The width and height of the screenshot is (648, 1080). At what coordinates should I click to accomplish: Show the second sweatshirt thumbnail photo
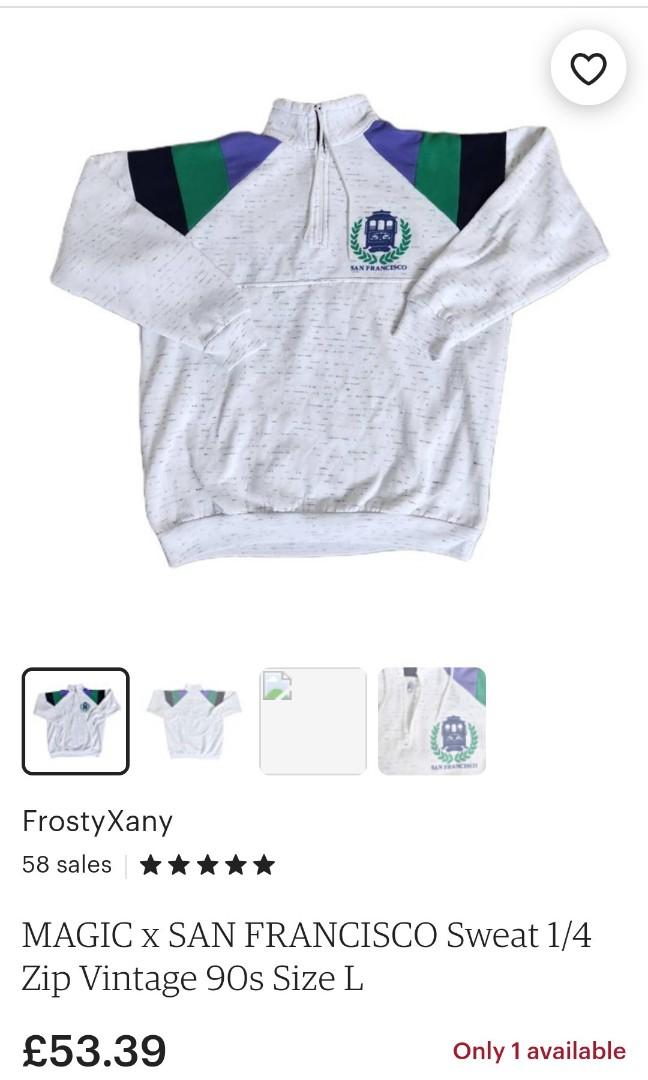coord(194,721)
